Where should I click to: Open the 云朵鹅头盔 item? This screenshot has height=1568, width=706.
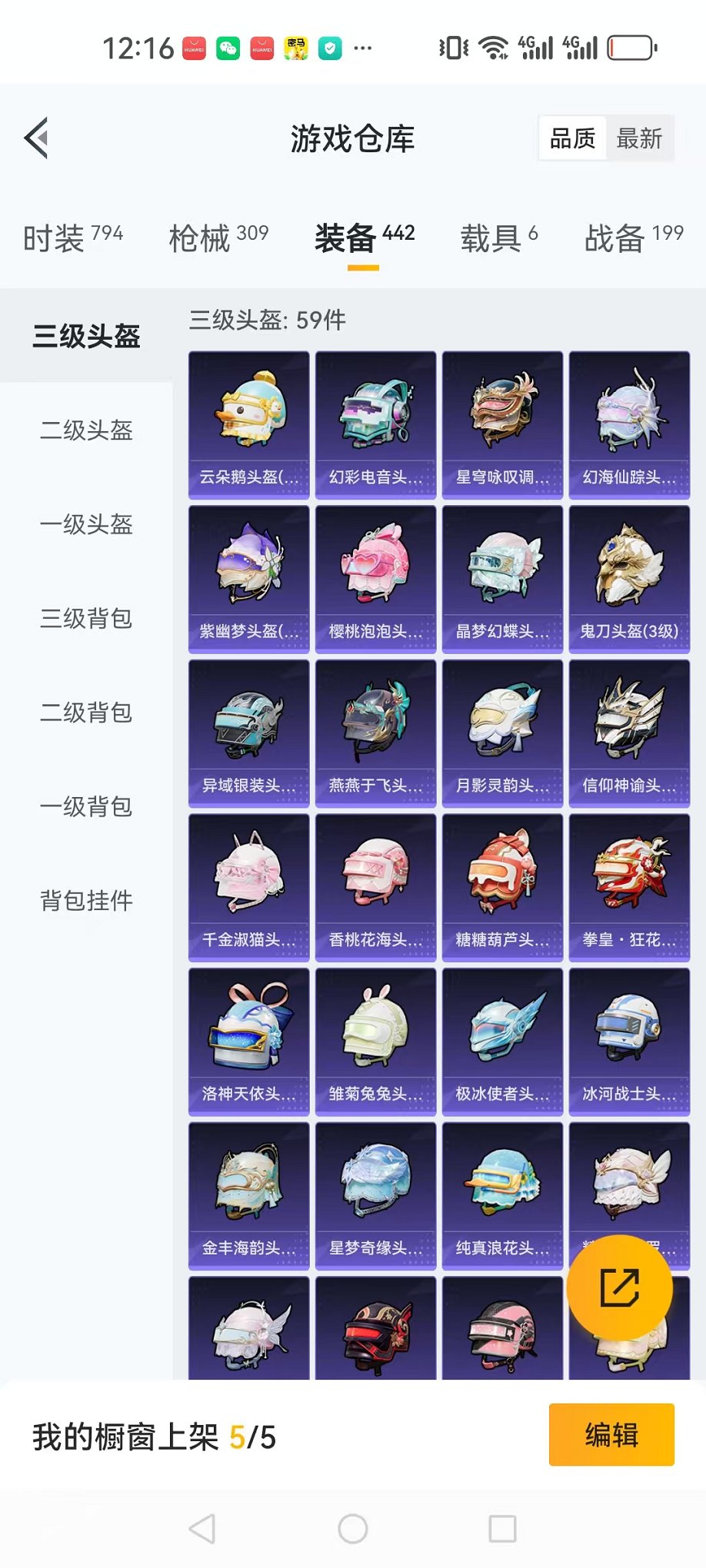[249, 426]
